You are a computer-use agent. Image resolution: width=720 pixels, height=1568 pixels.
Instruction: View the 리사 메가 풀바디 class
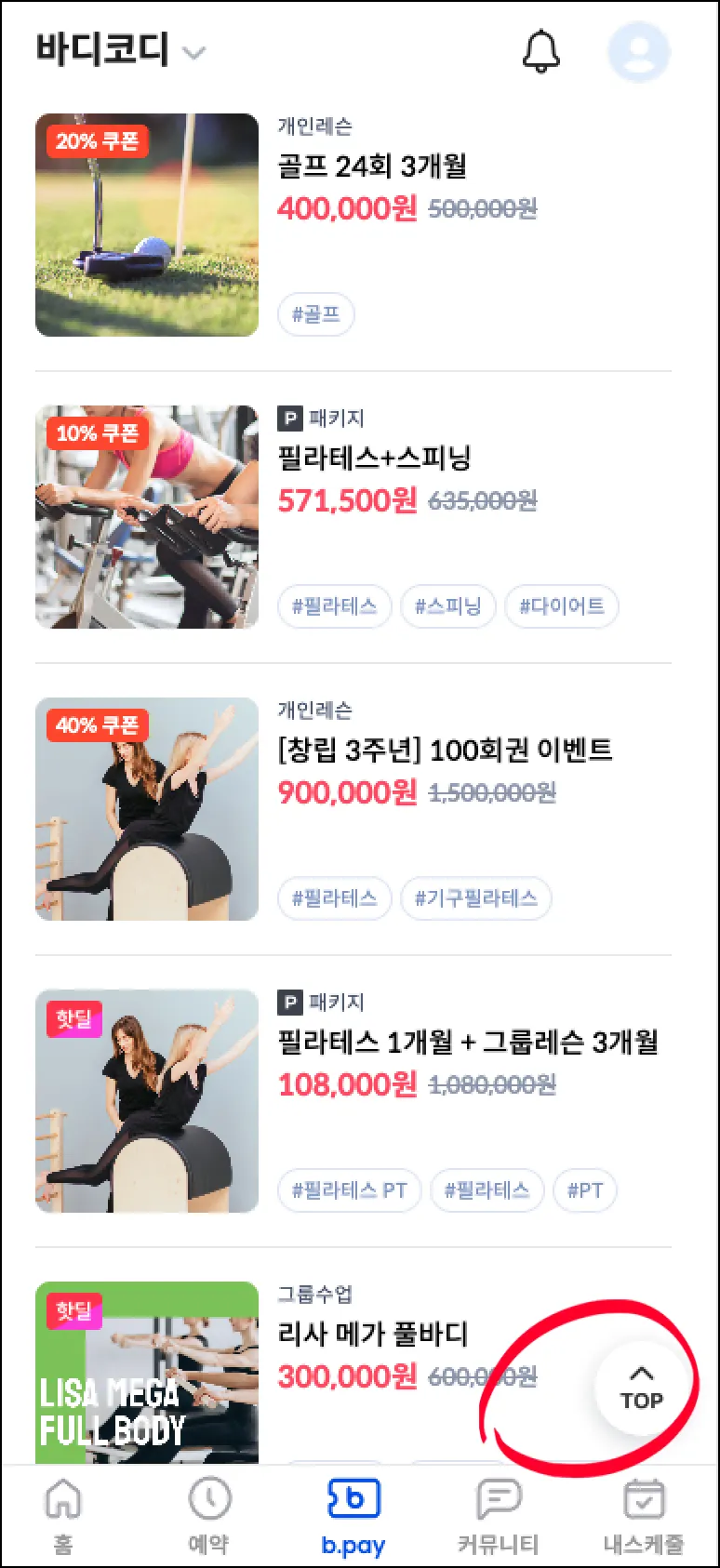(x=372, y=1335)
